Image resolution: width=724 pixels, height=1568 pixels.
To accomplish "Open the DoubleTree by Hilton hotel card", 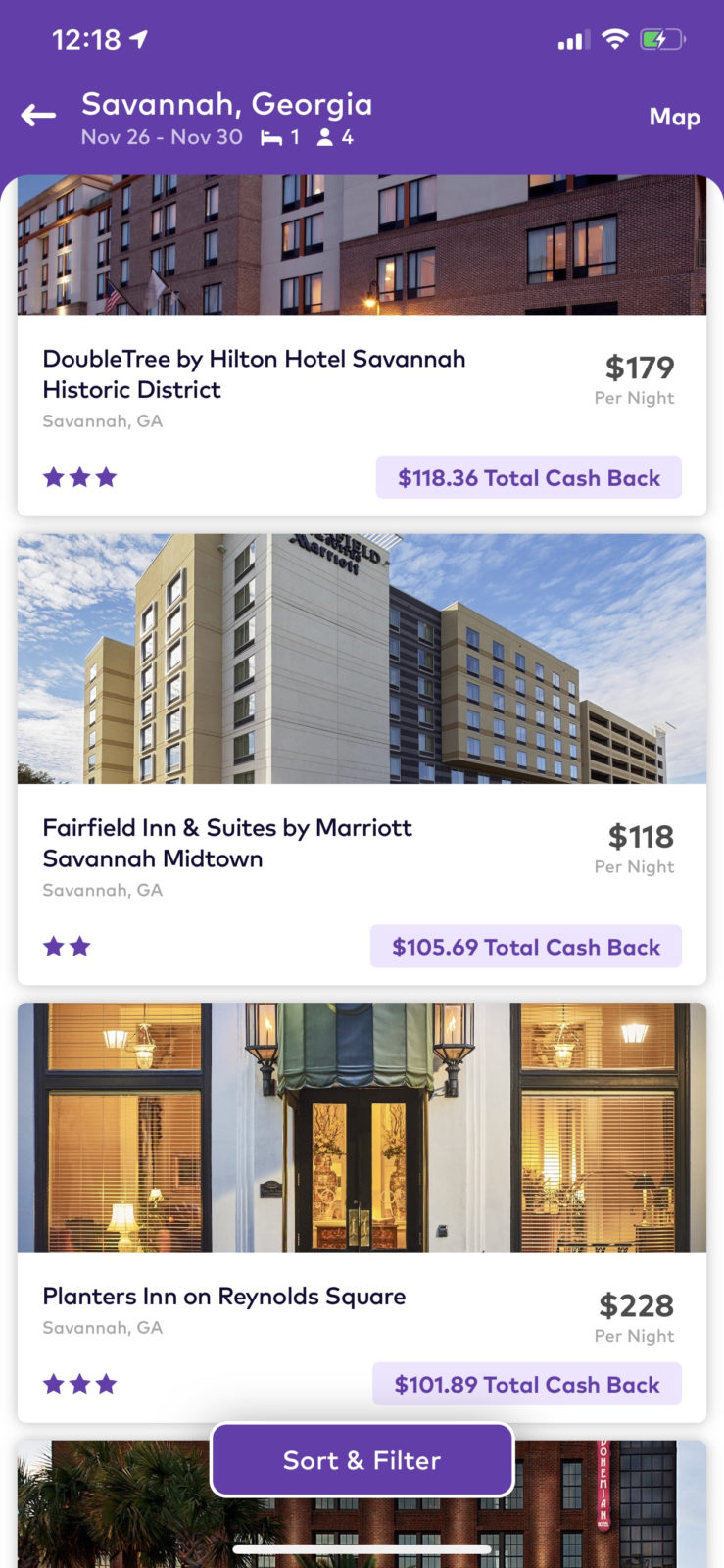I will (254, 373).
